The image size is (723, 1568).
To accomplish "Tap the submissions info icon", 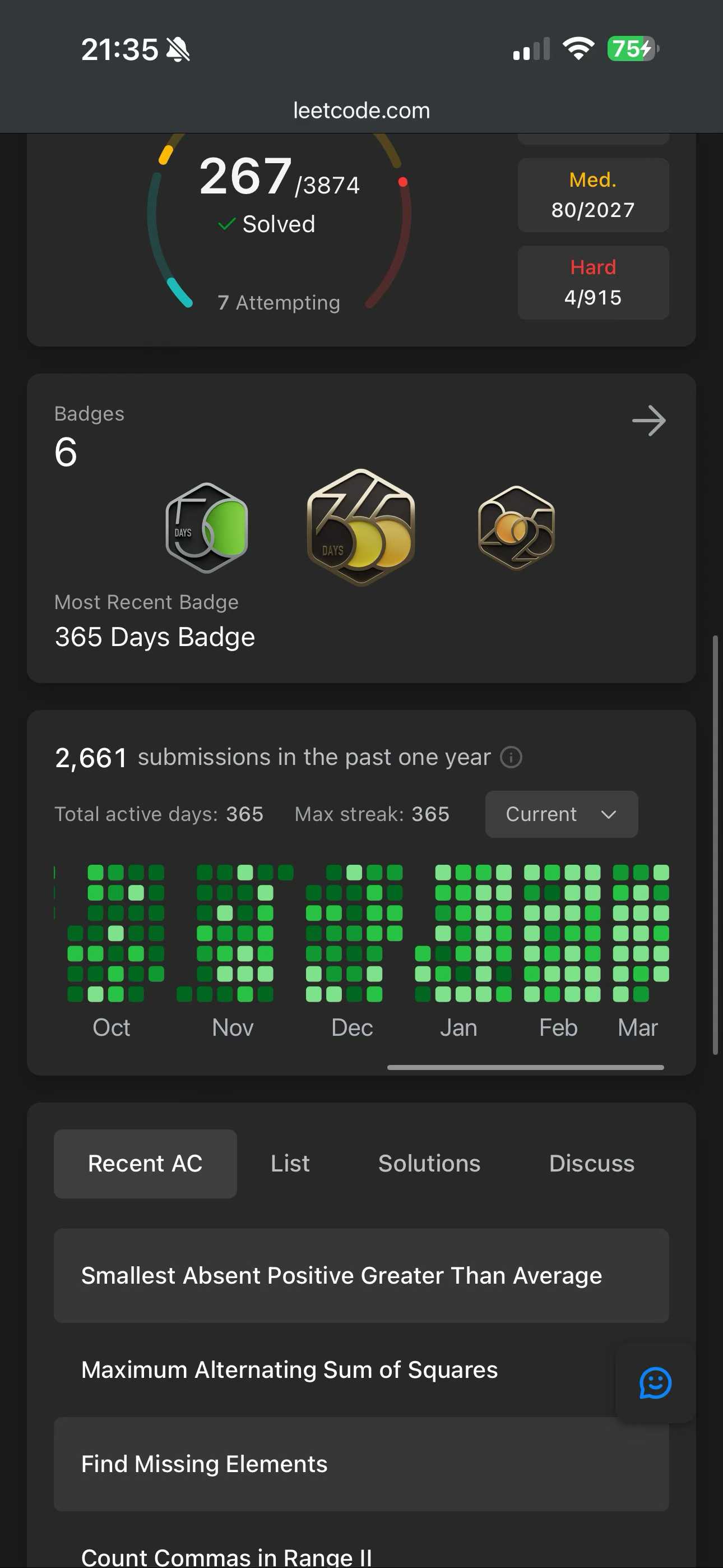I will pos(511,757).
